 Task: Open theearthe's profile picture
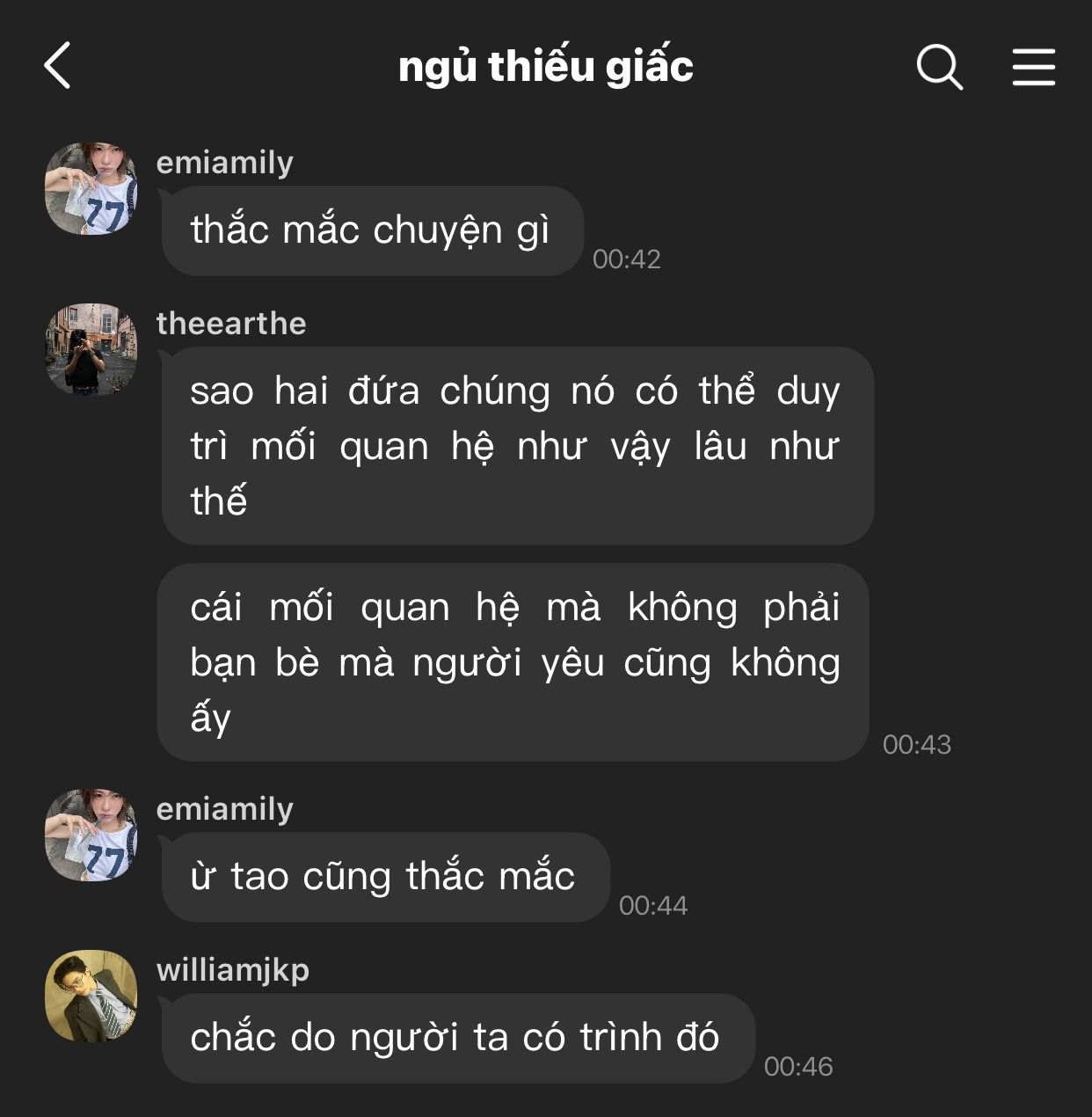[91, 349]
